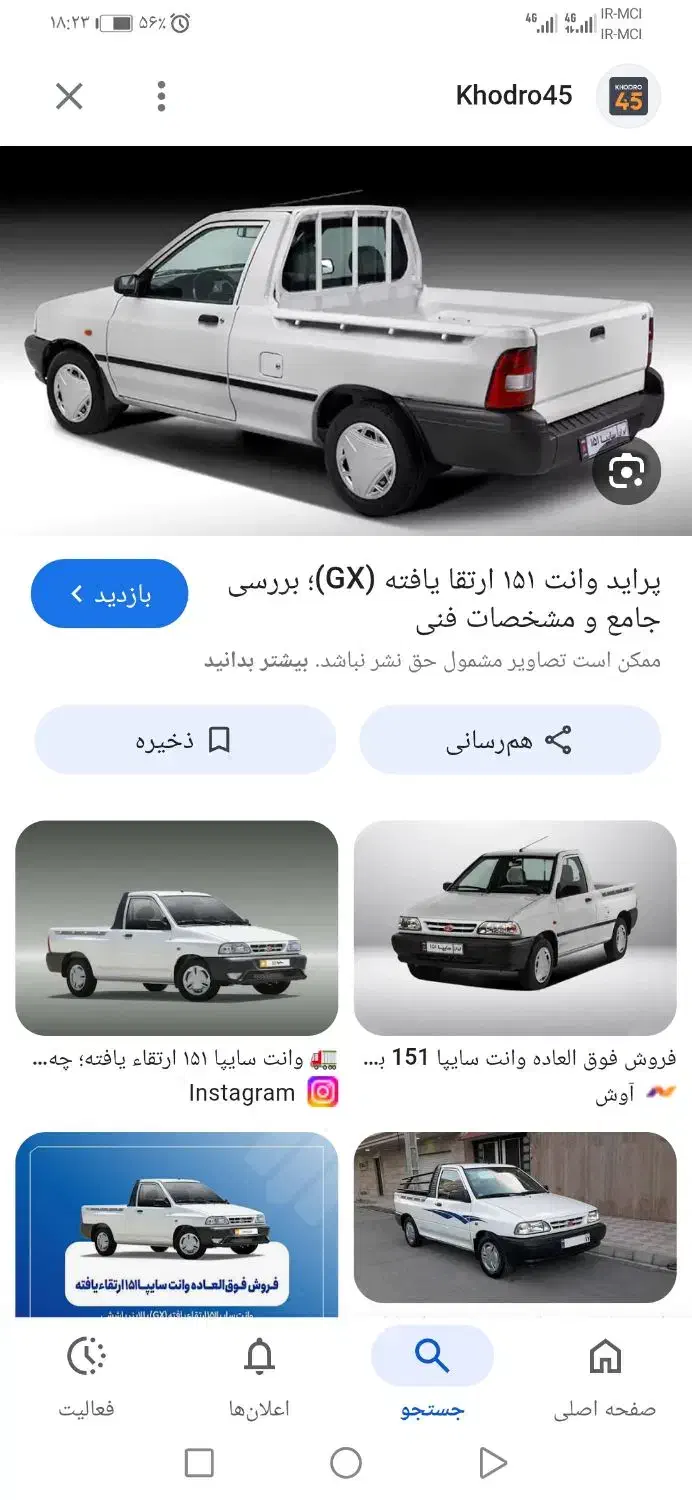Search this image with Lens icon

tap(626, 471)
